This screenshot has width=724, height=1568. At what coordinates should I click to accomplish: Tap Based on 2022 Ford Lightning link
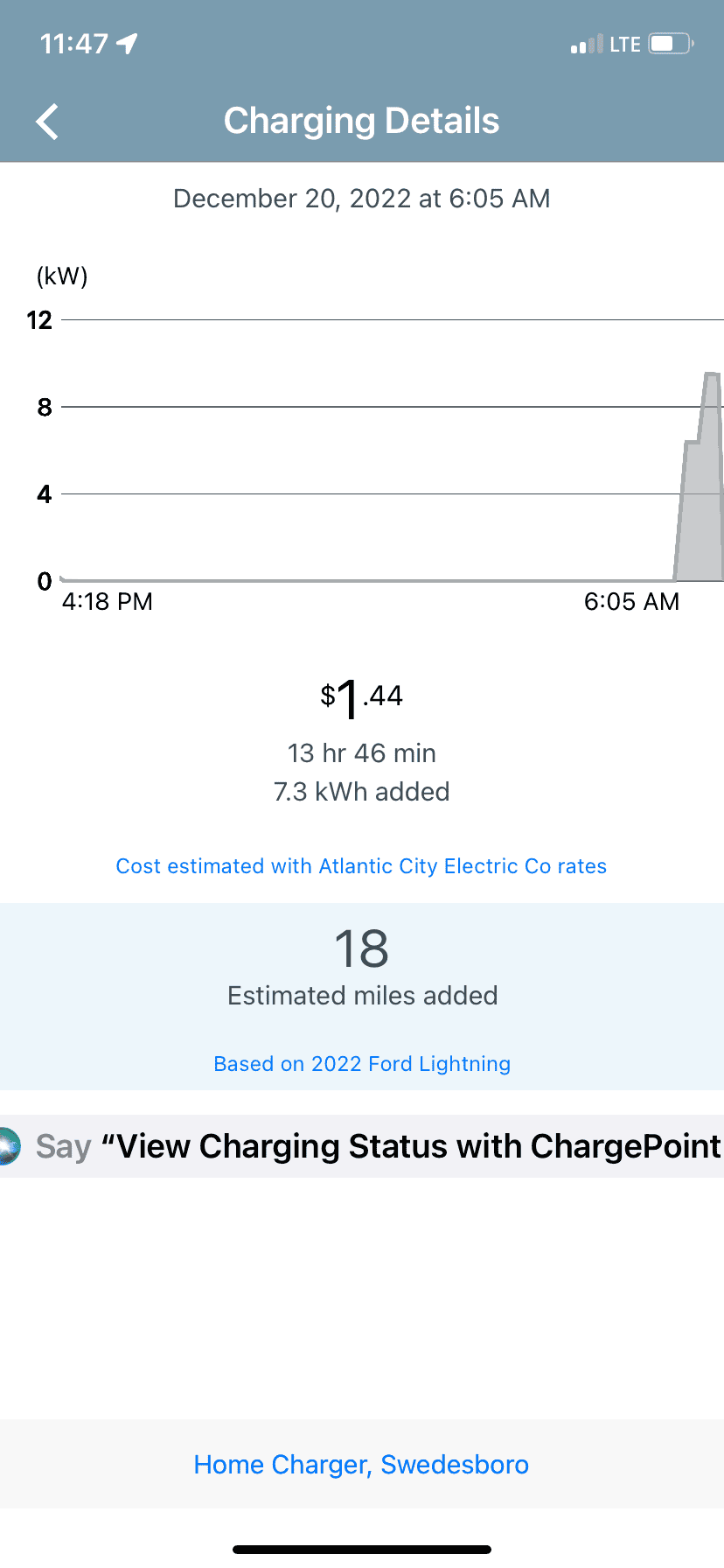click(362, 1064)
